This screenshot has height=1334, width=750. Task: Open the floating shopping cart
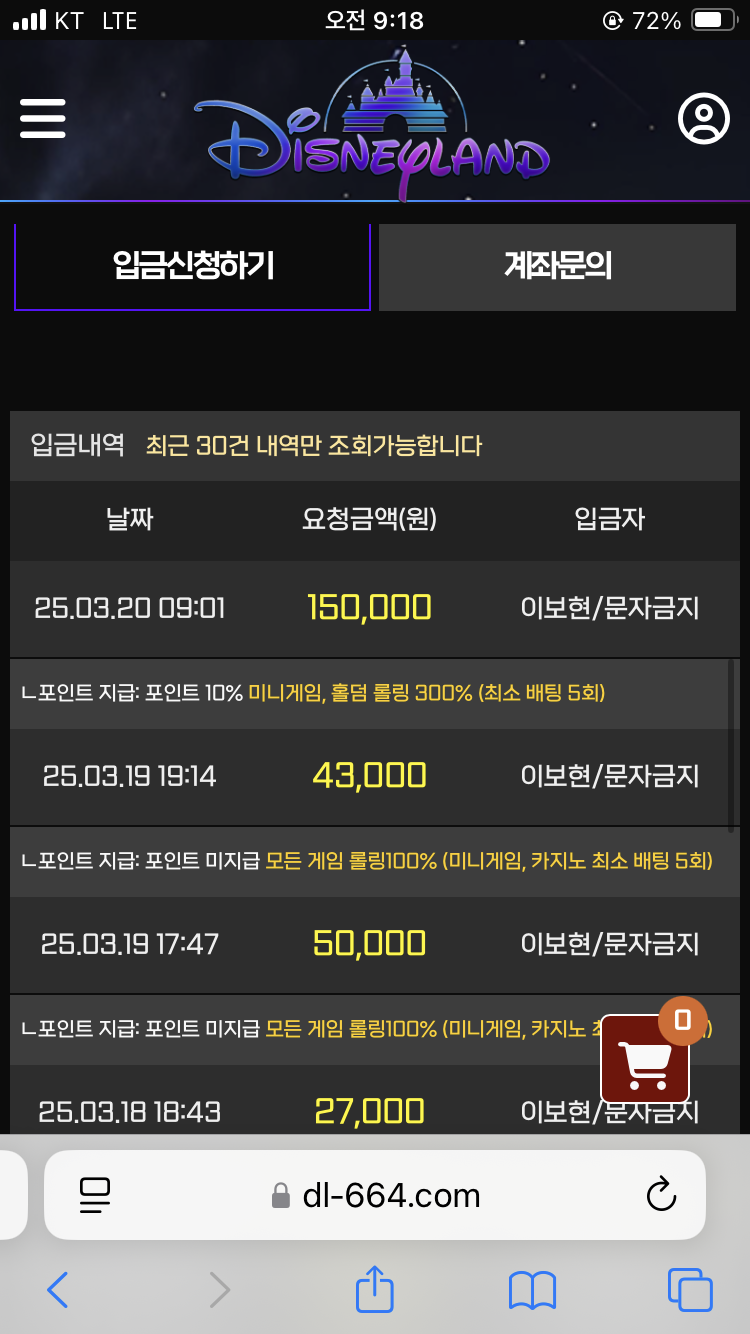point(645,1059)
